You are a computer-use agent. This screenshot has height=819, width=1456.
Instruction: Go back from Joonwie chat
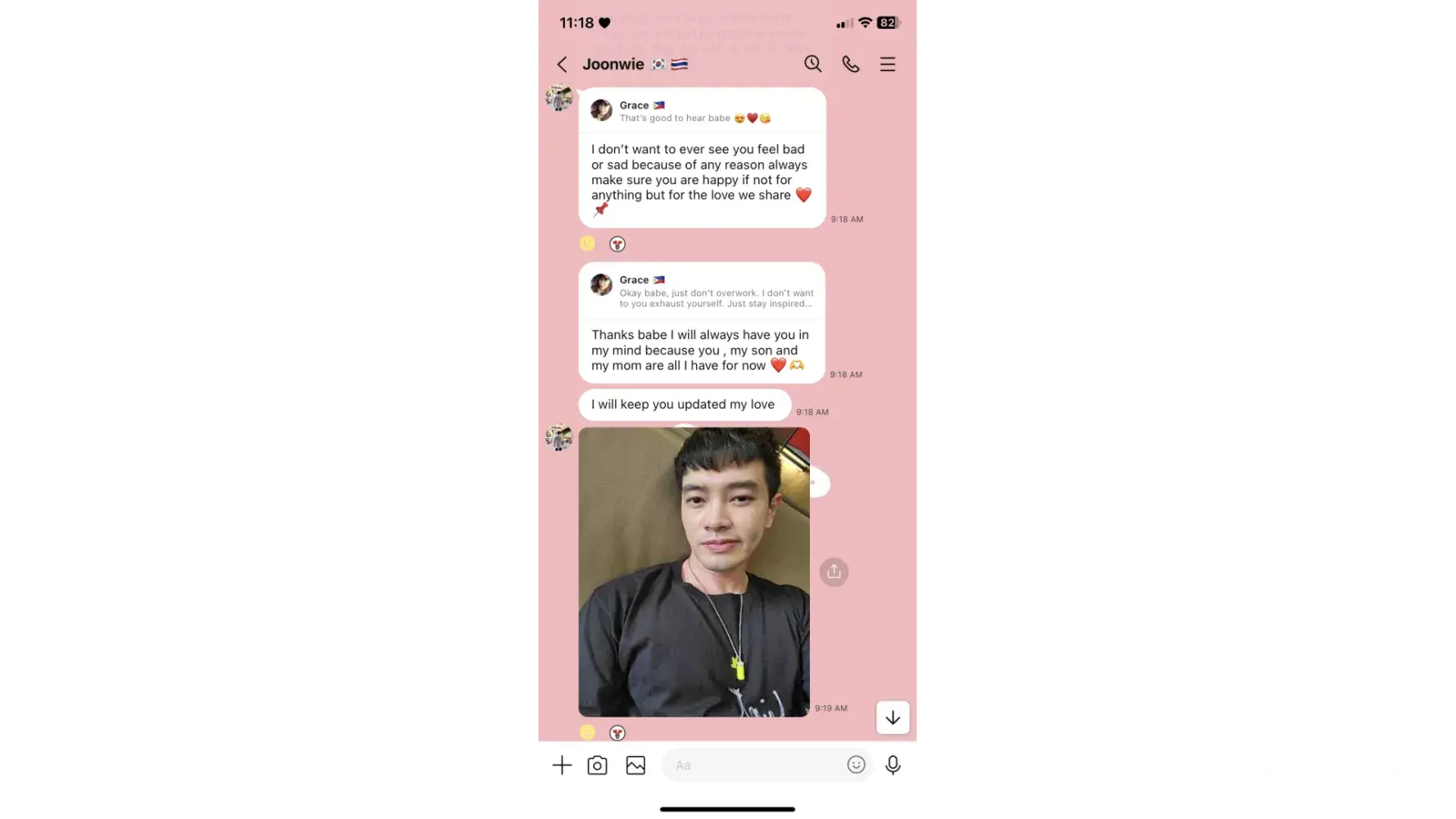point(562,65)
